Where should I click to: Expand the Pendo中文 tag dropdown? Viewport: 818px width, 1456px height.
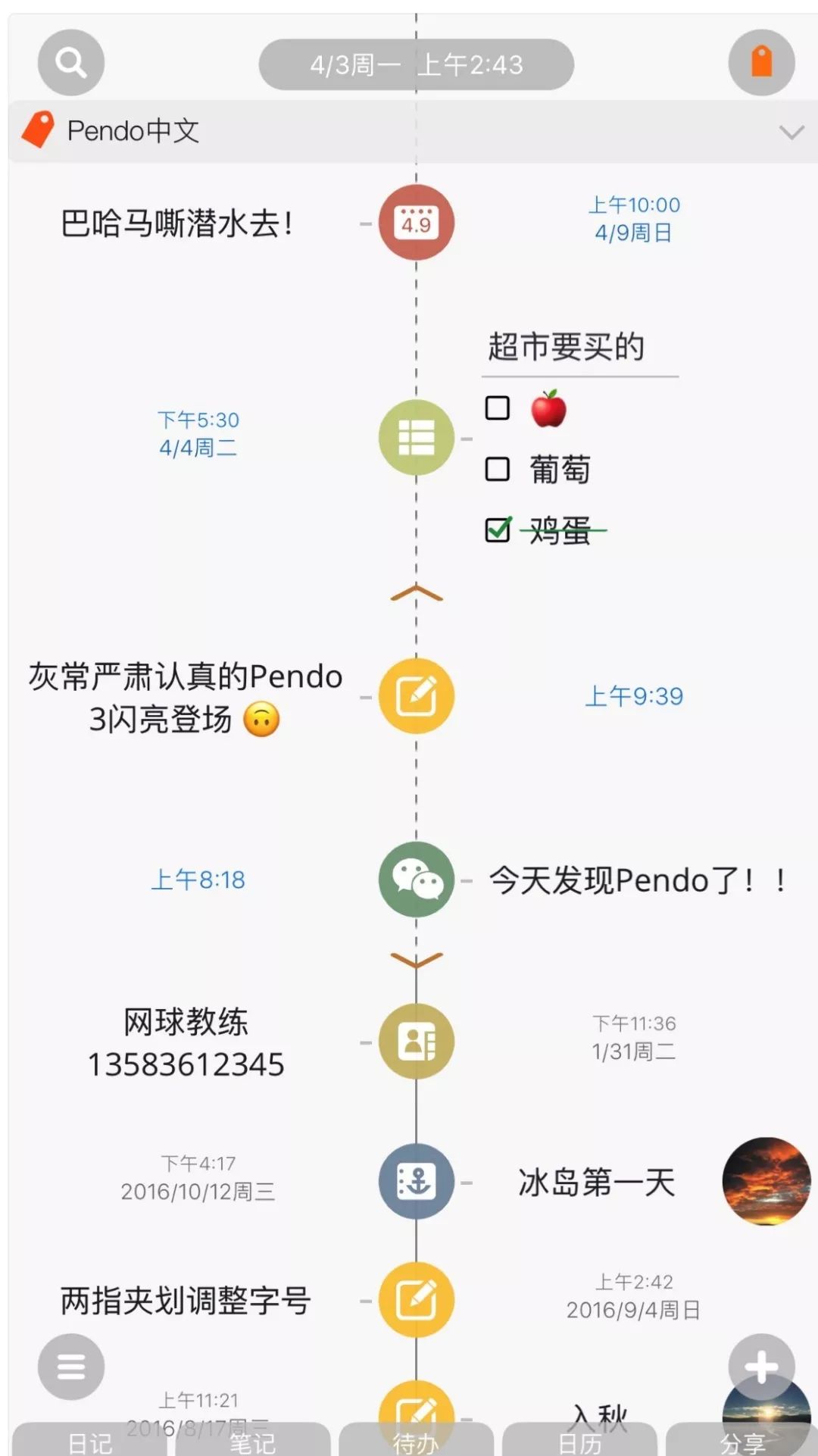click(x=791, y=133)
